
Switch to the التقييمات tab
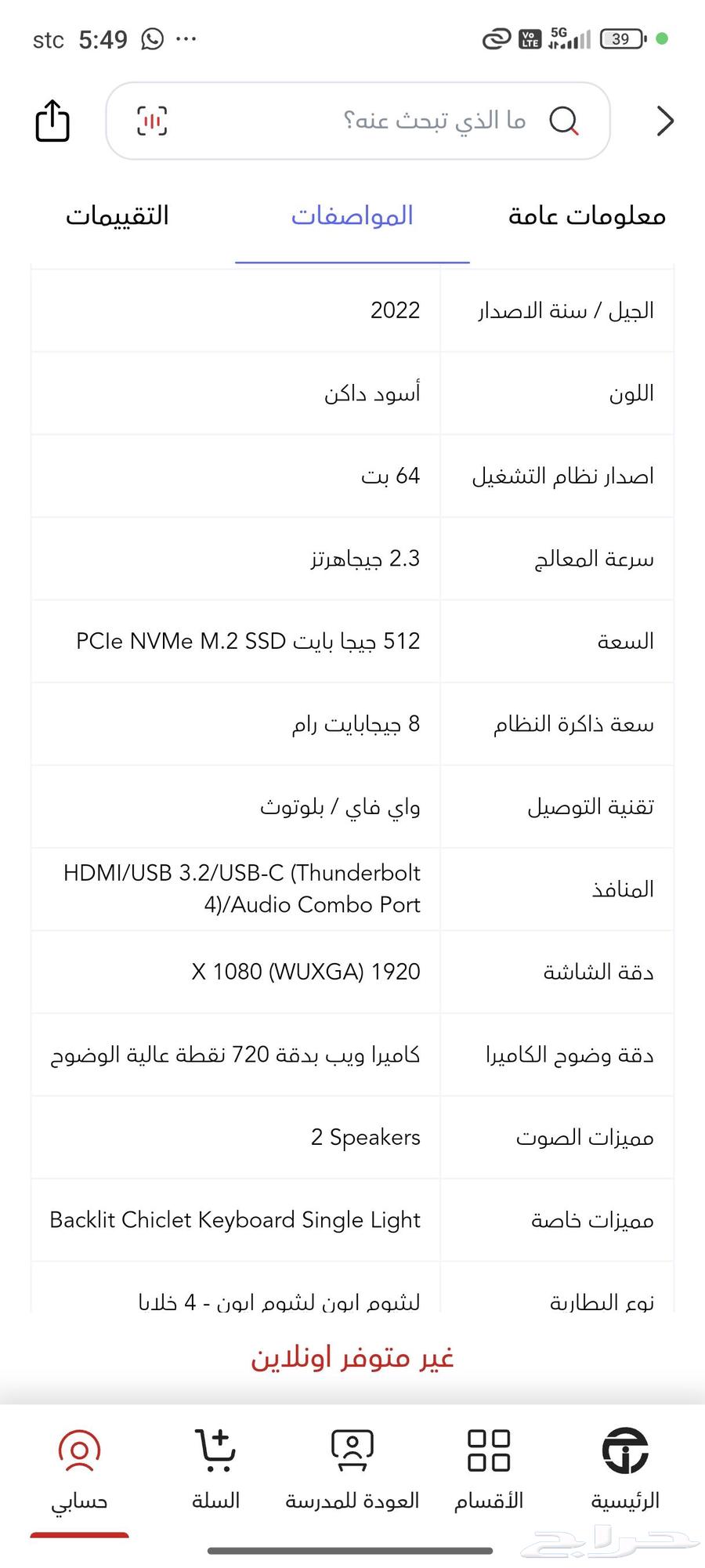[117, 216]
